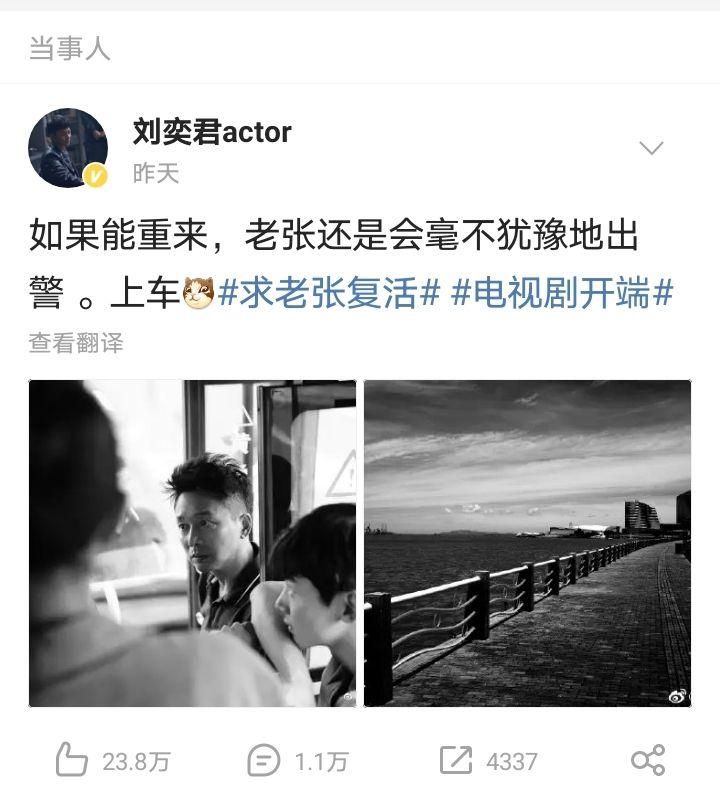The height and width of the screenshot is (799, 720).
Task: View the seaside boardwalk photo
Action: tap(527, 543)
